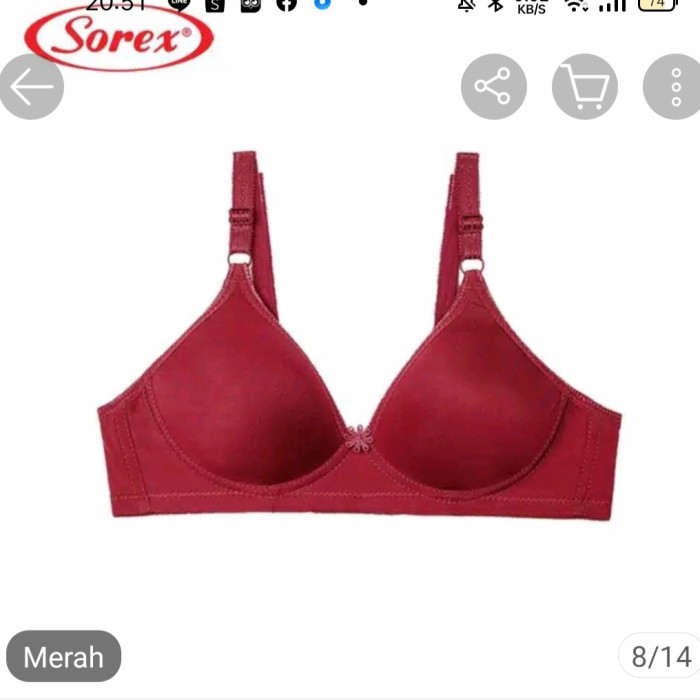Tap the Merah color variant chip
Viewport: 700px width, 700px height.
click(x=63, y=657)
